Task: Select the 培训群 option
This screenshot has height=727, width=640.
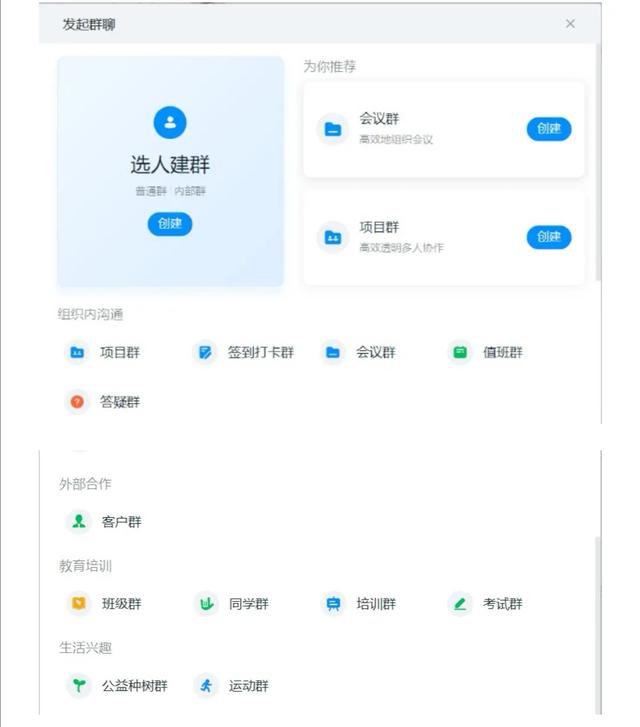Action: (362, 604)
